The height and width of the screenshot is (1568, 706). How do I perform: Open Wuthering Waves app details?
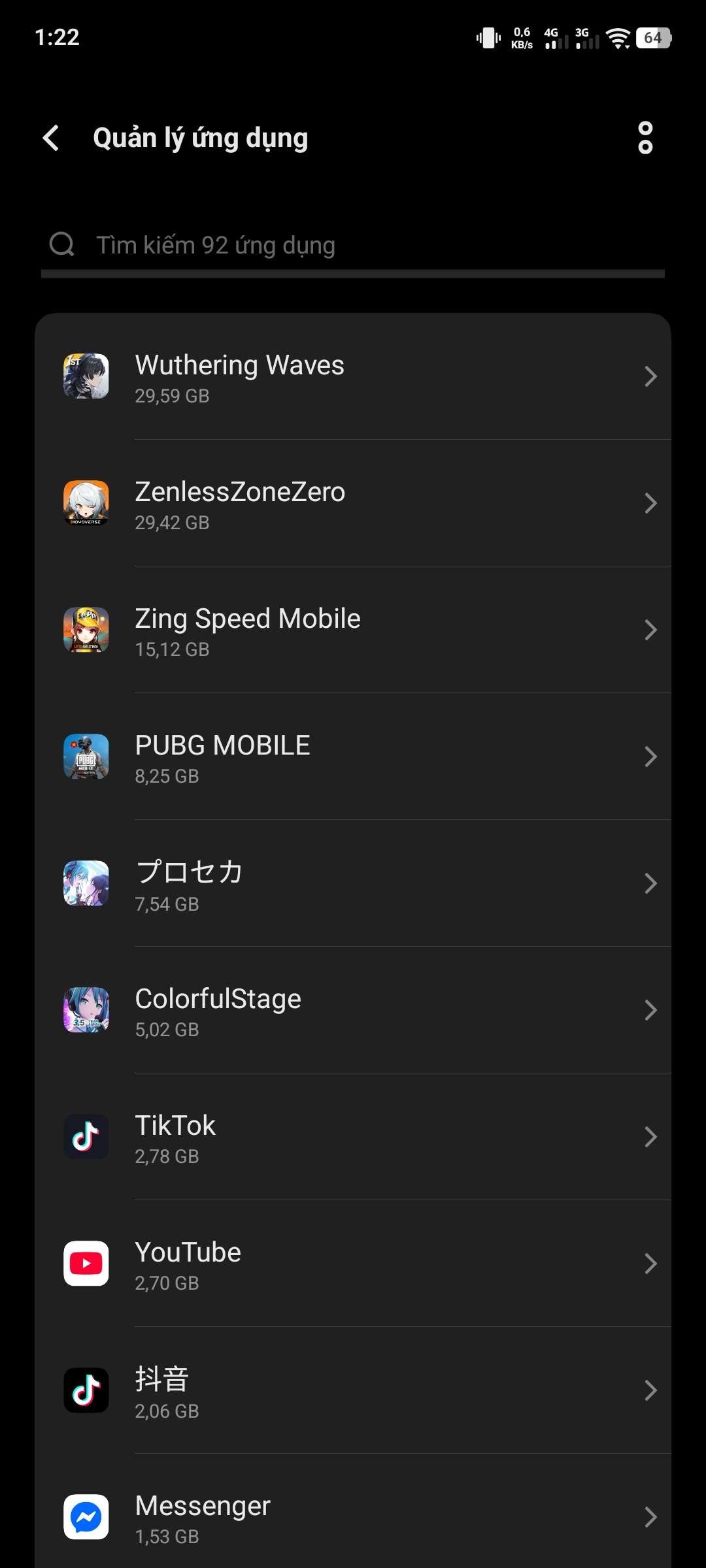[x=353, y=377]
